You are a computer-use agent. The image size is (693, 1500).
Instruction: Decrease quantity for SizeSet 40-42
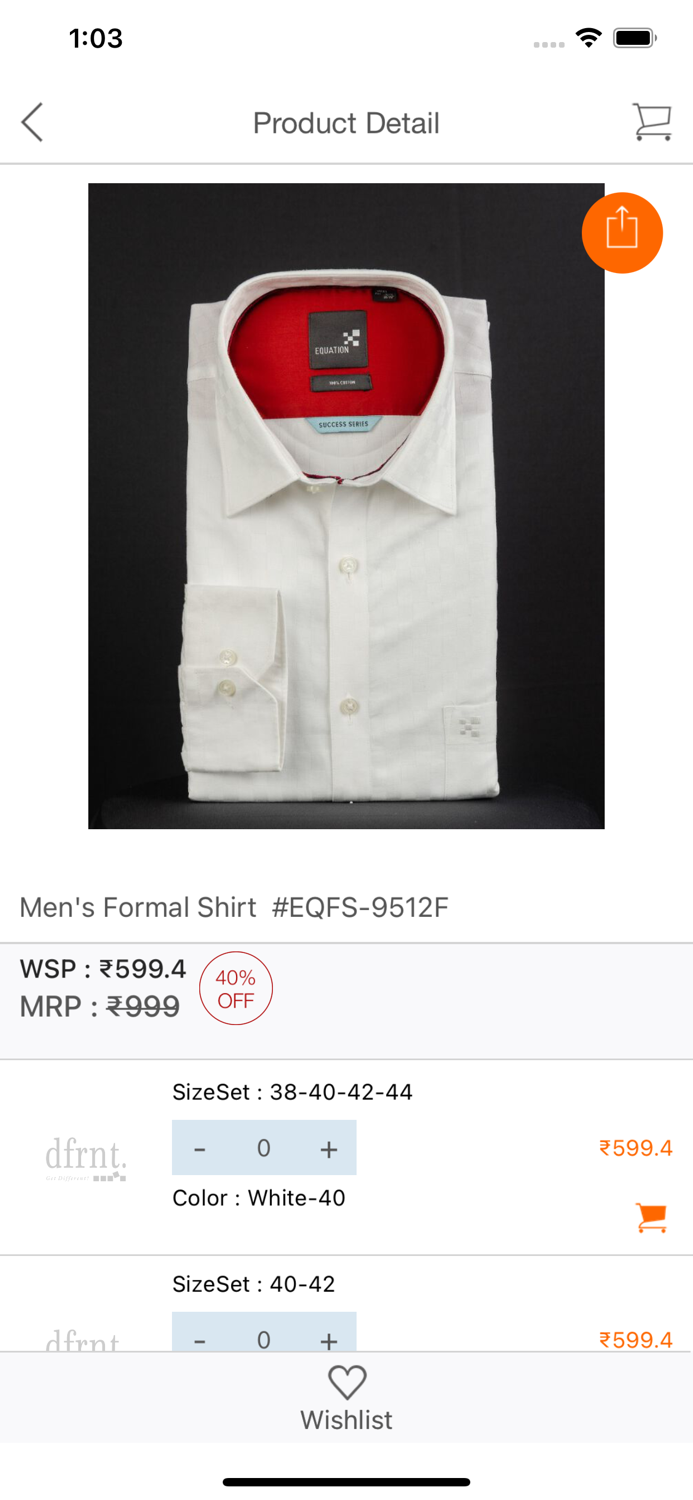point(200,1339)
